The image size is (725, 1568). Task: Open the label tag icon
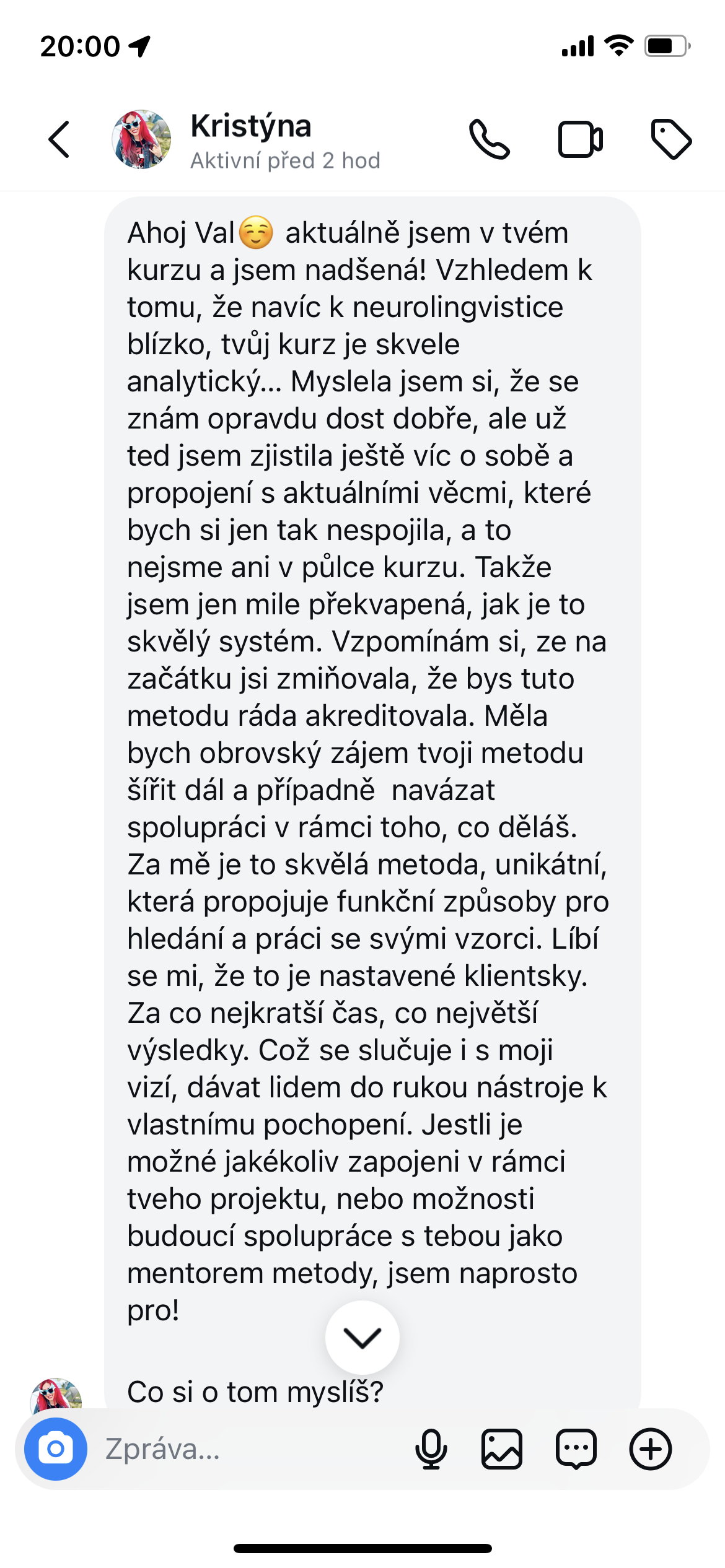click(671, 139)
